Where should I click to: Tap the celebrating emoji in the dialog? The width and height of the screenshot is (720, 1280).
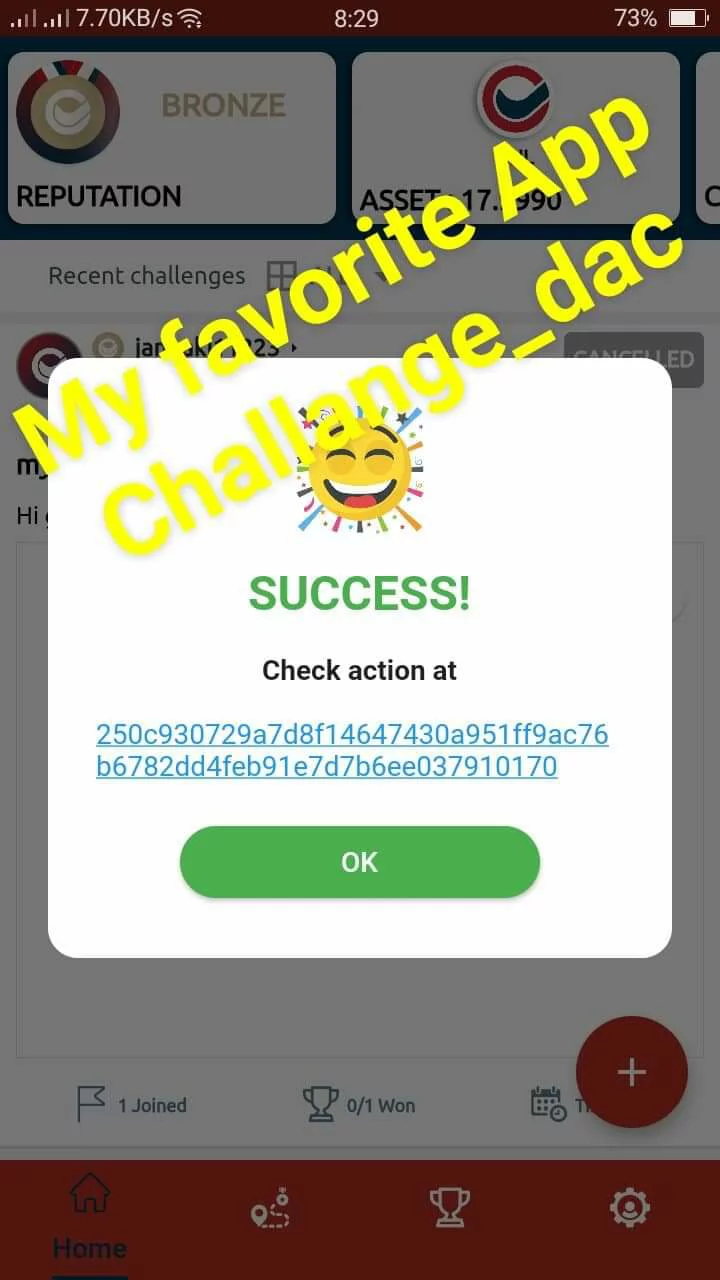(x=359, y=470)
